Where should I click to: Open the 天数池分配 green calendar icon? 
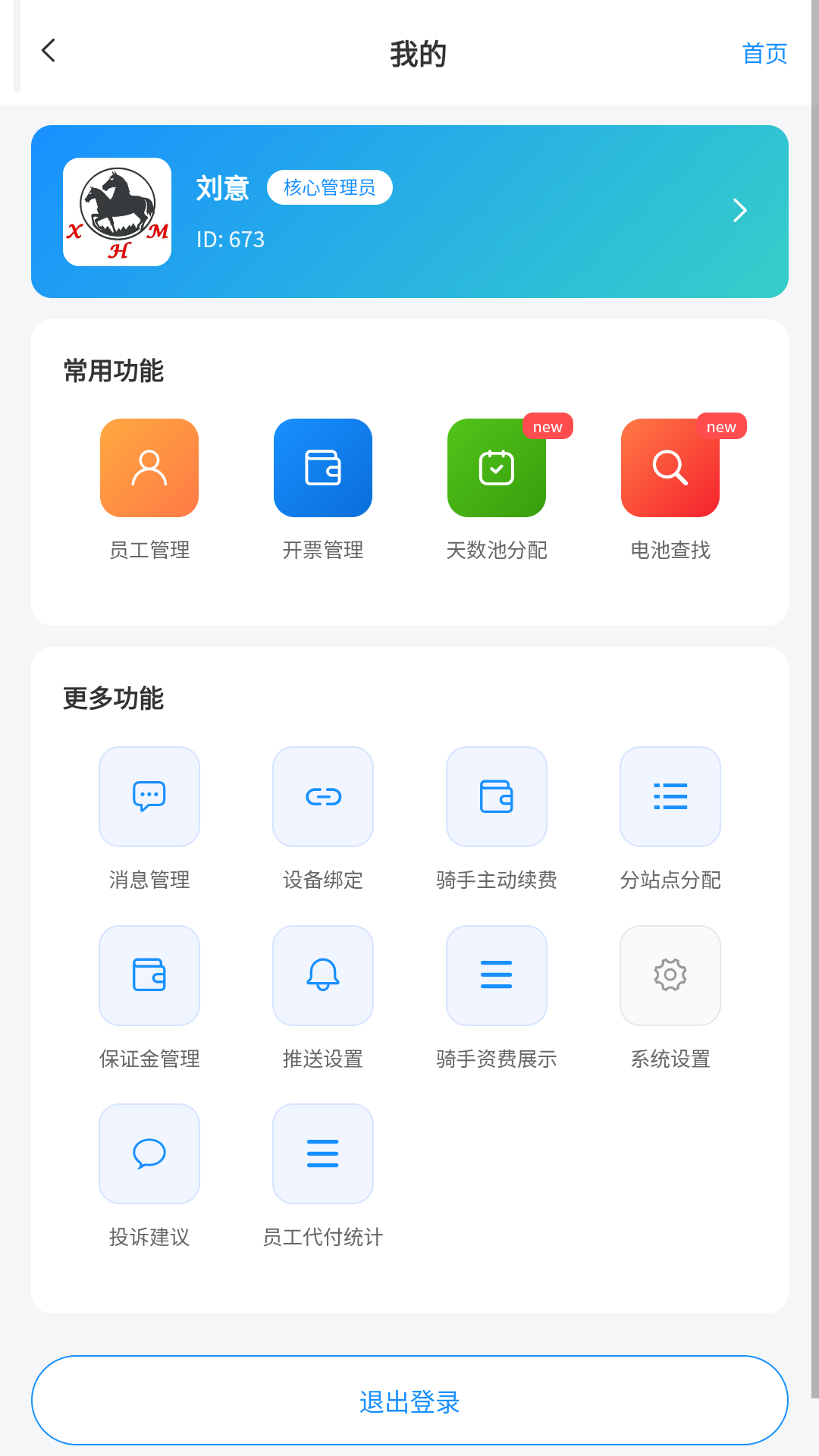496,468
